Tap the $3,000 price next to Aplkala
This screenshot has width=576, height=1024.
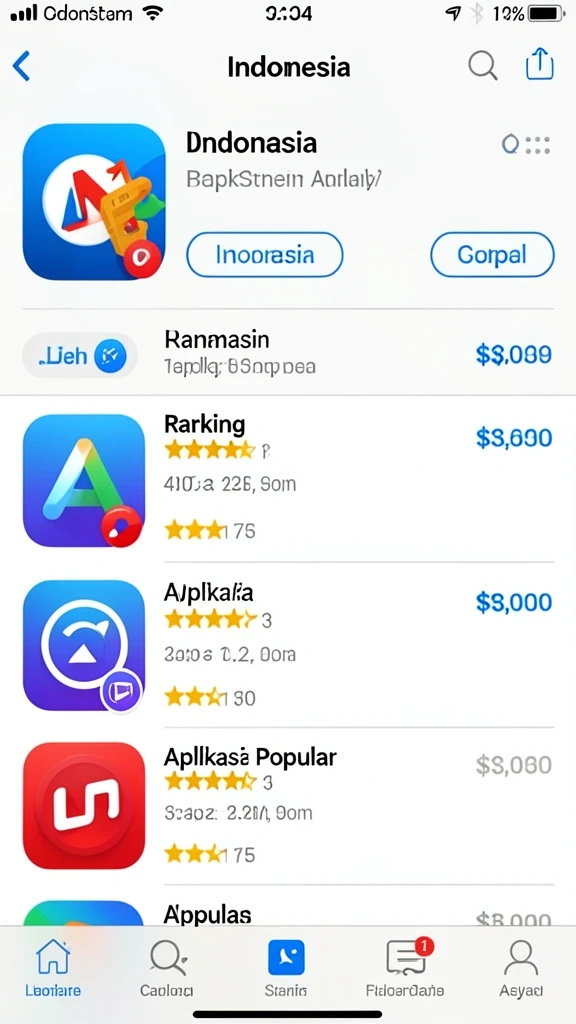513,603
